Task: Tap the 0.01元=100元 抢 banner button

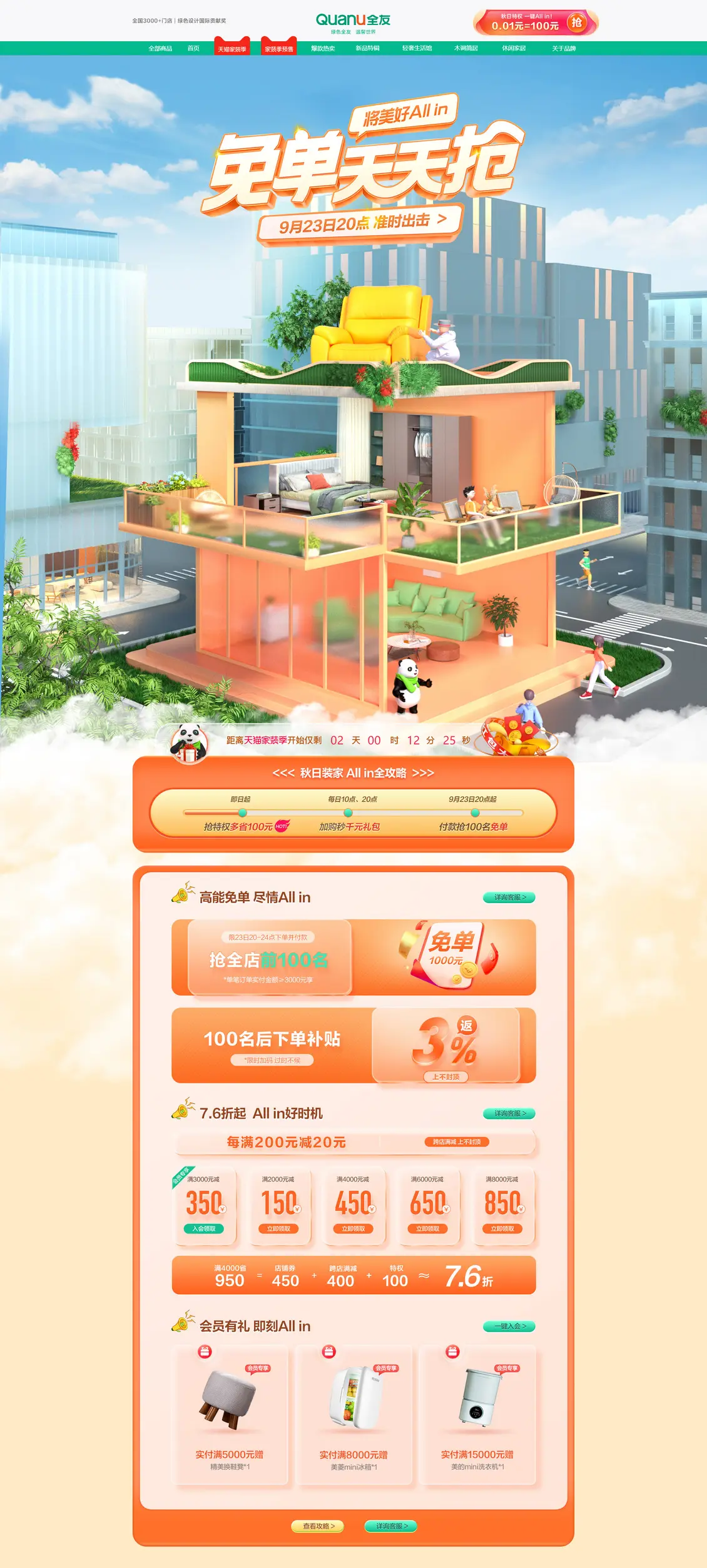Action: point(536,22)
